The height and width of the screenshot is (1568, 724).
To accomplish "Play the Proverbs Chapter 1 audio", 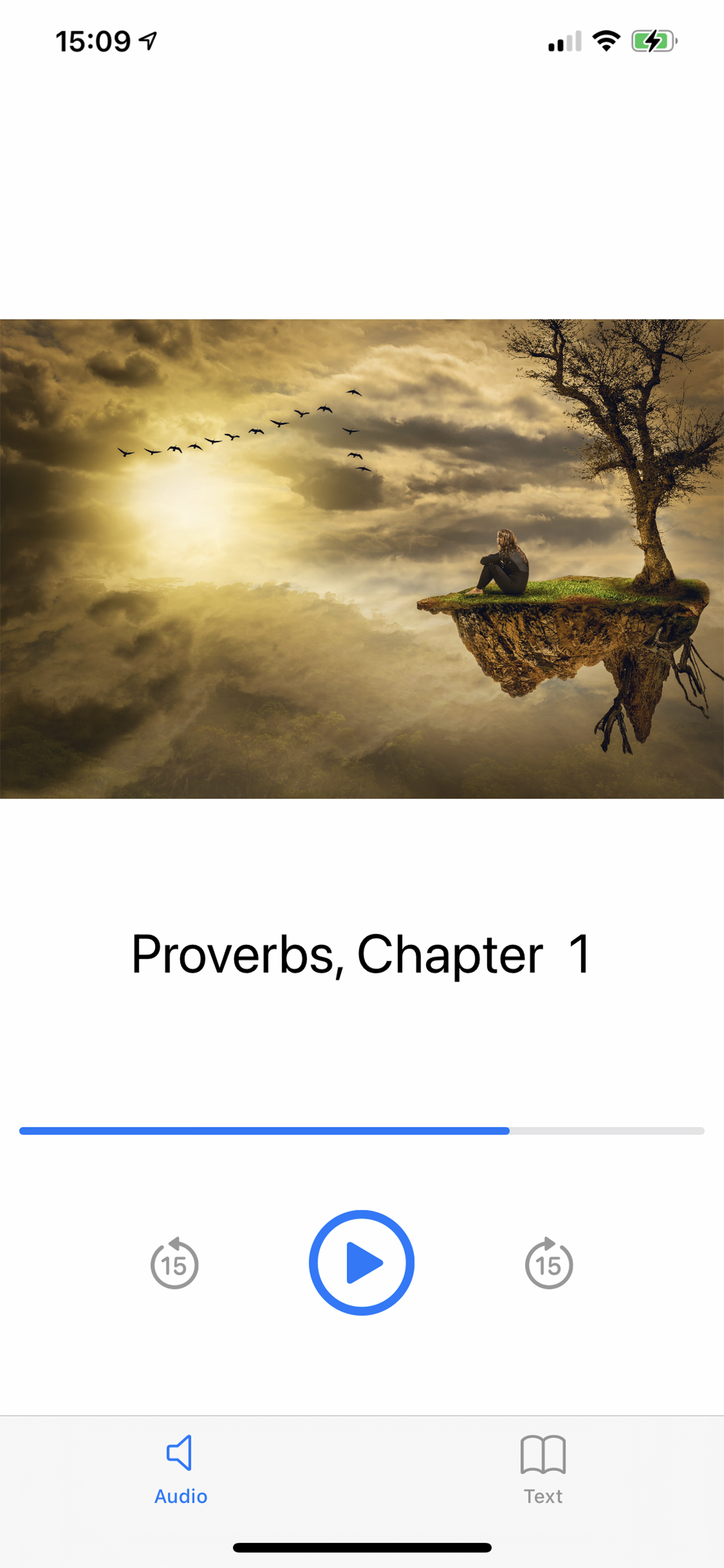I will 361,1262.
